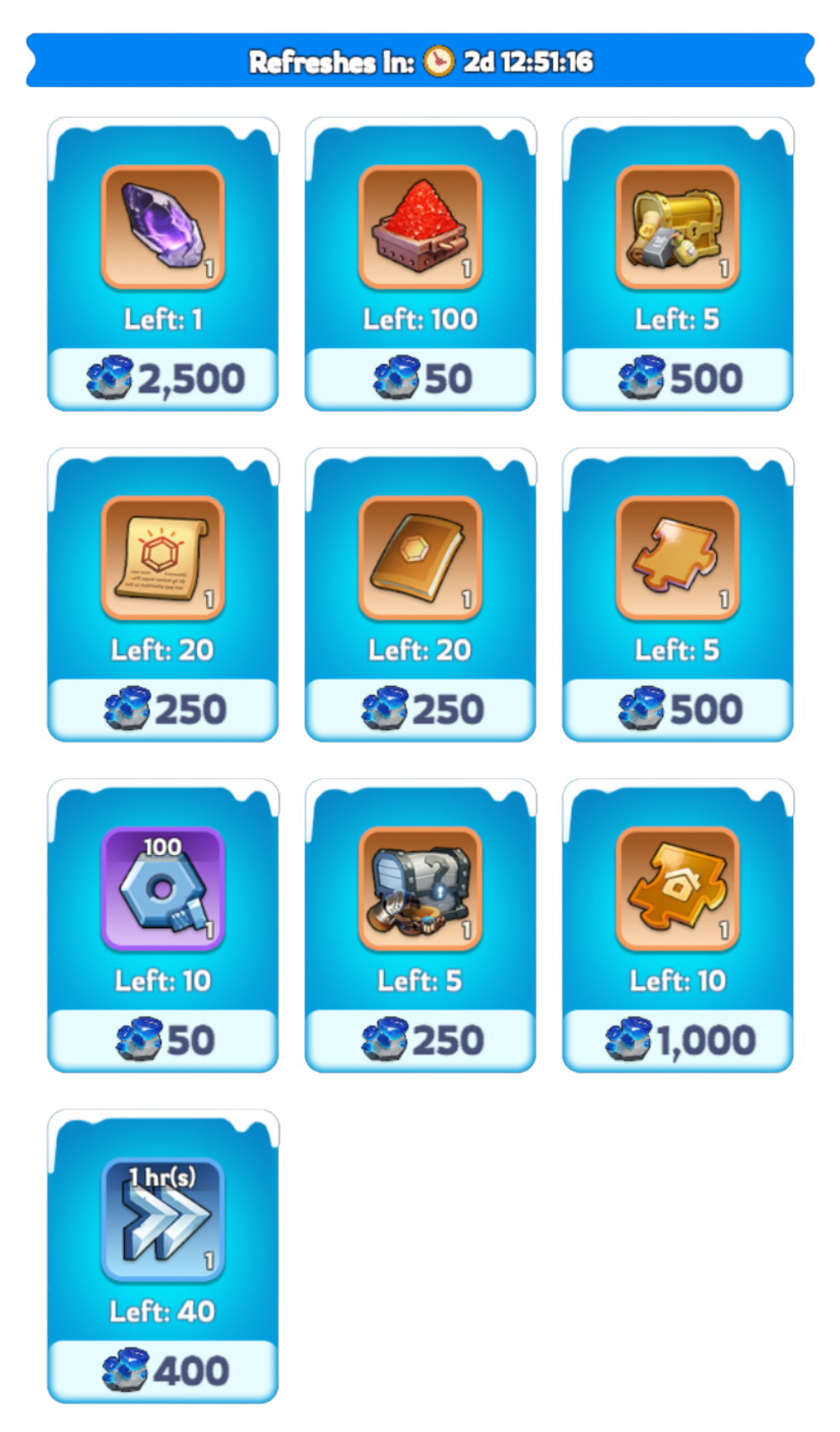
Task: Select the brown hexagon book item
Action: [x=420, y=558]
